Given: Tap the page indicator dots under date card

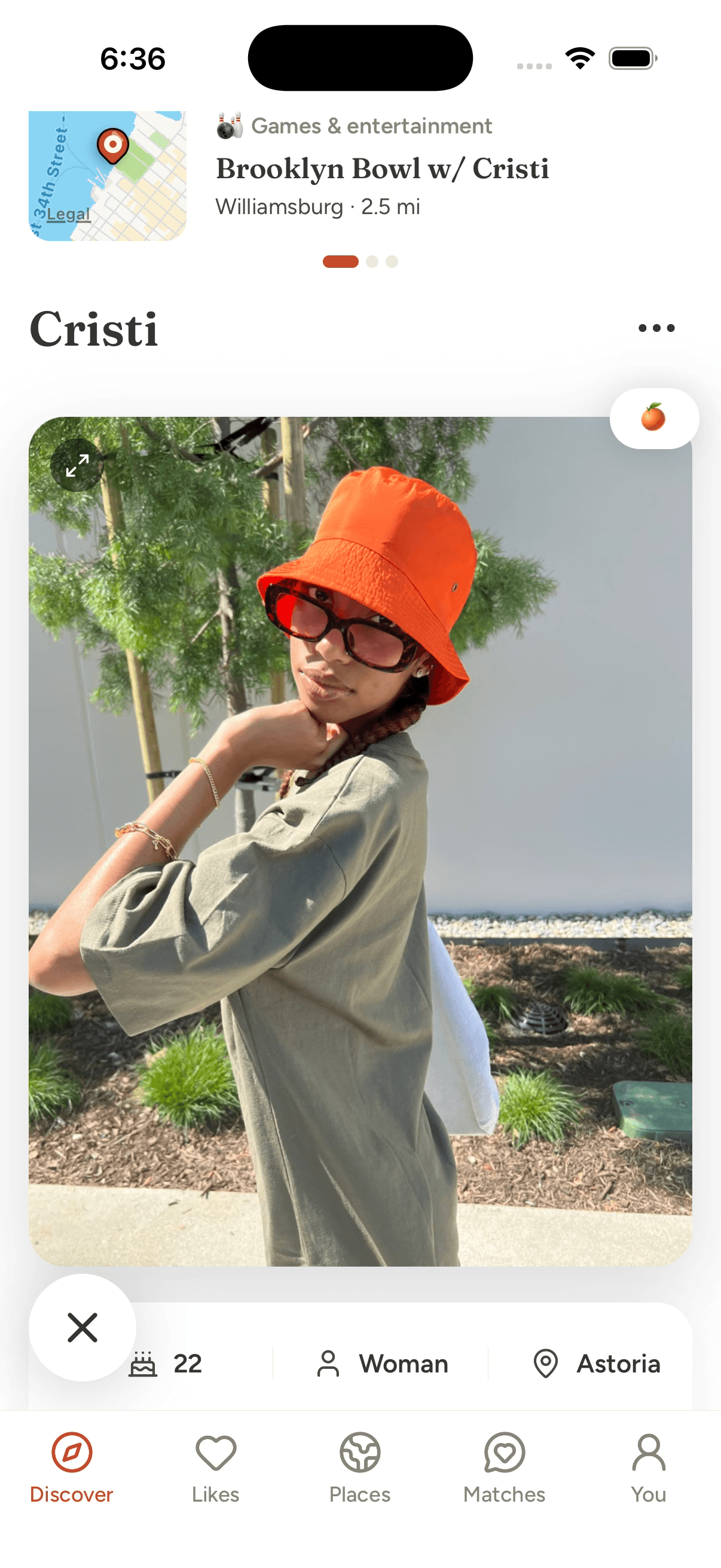Looking at the screenshot, I should [x=360, y=262].
